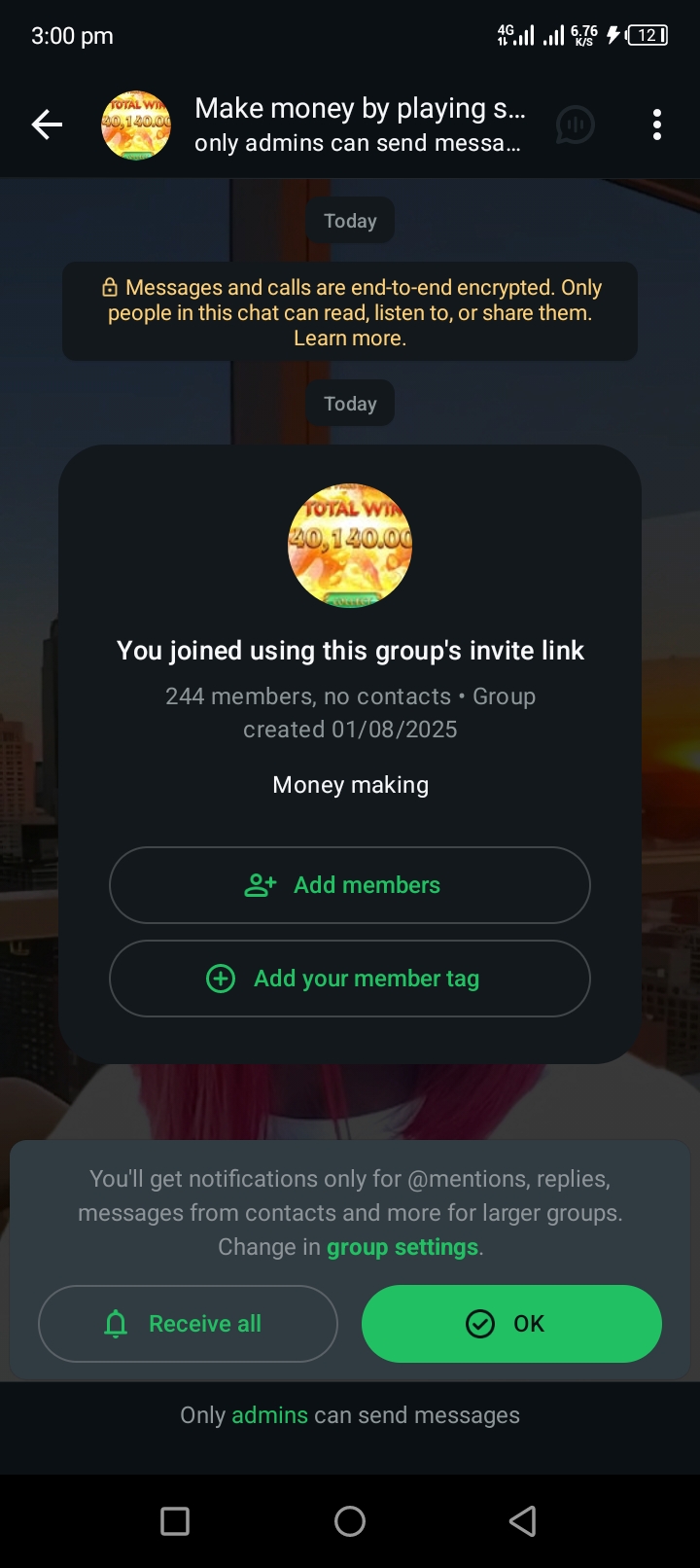View the group's profile picture in the card

(350, 546)
